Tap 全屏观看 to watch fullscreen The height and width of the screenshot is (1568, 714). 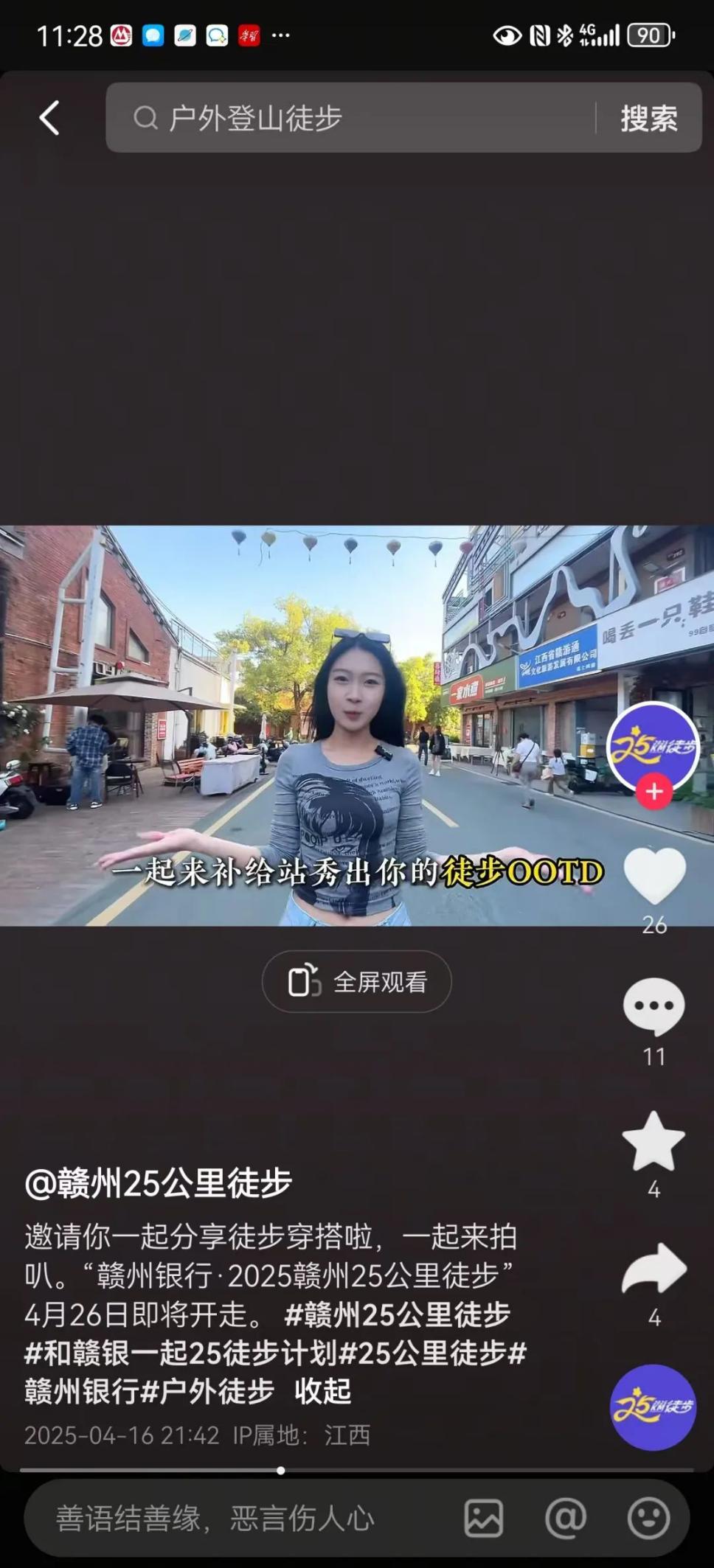coord(357,982)
